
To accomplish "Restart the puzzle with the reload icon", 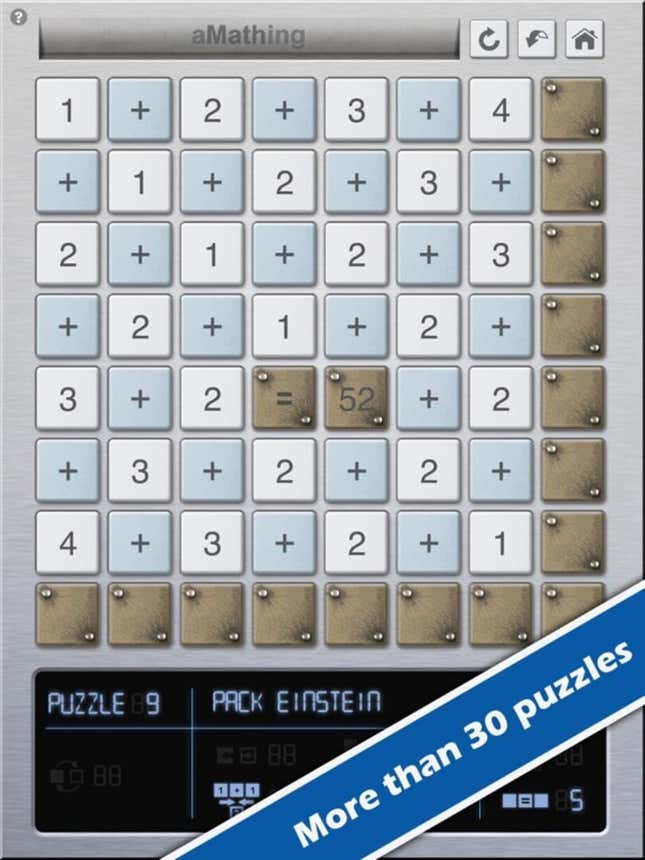I will 489,40.
